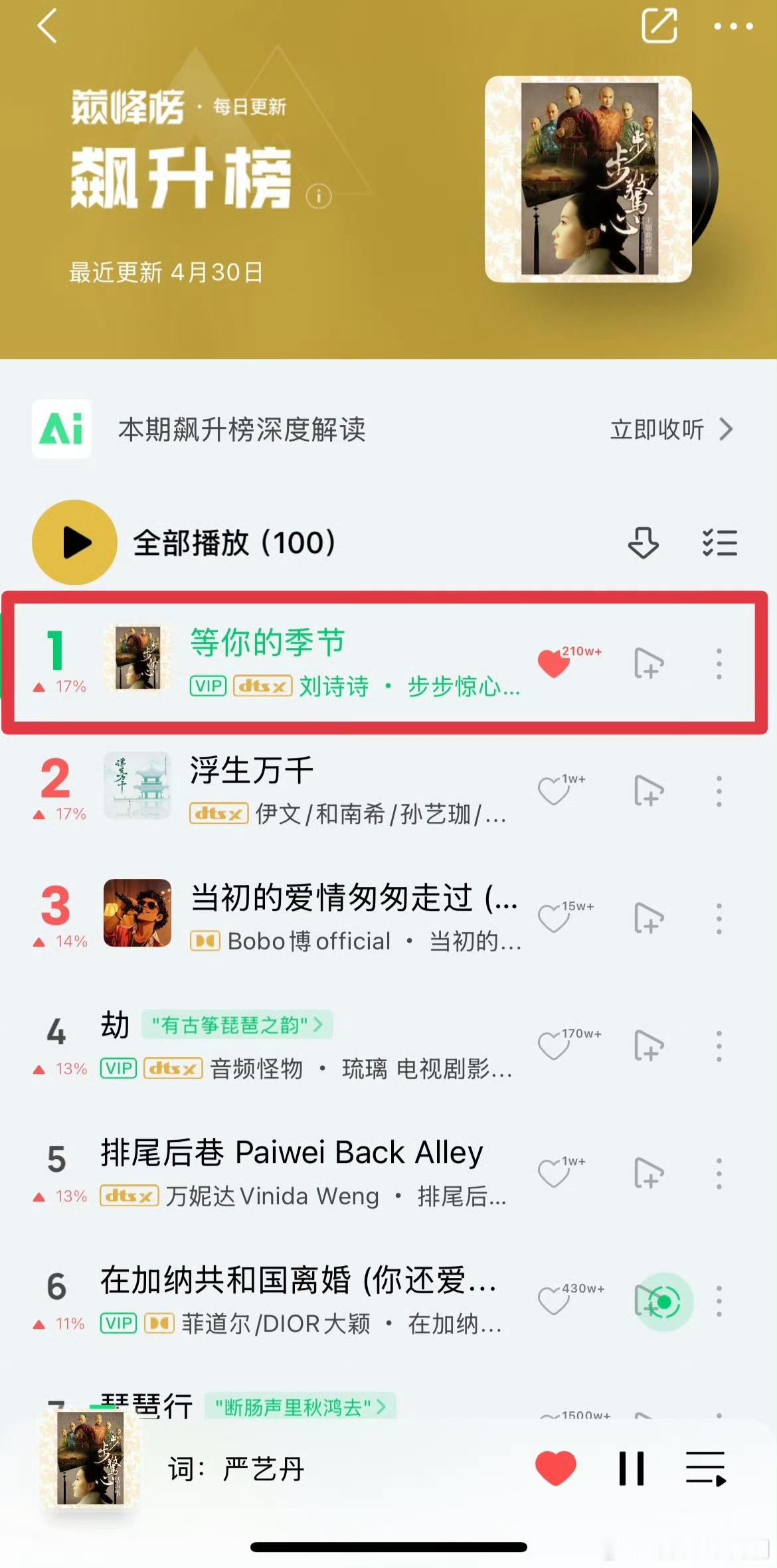Toggle the heart in the mini player
The image size is (777, 1568).
(x=557, y=1468)
